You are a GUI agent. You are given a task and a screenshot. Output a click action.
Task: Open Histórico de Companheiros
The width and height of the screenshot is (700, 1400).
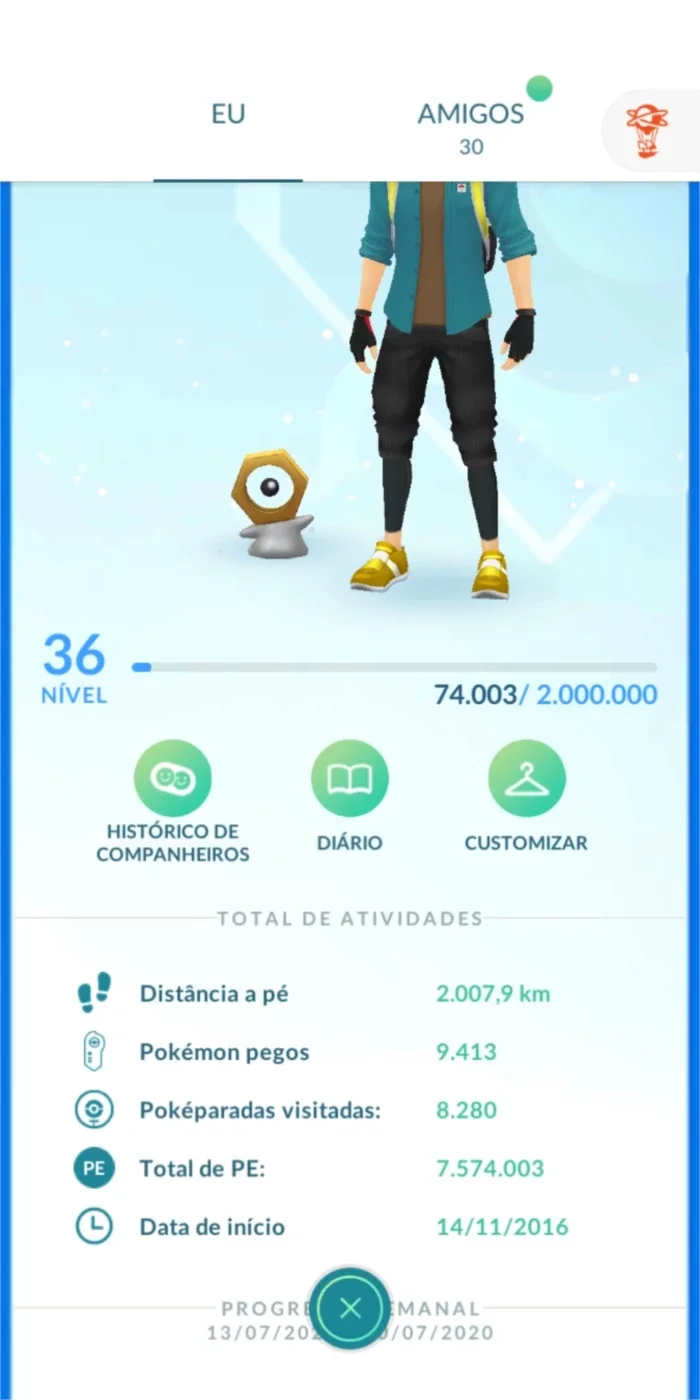coord(173,802)
